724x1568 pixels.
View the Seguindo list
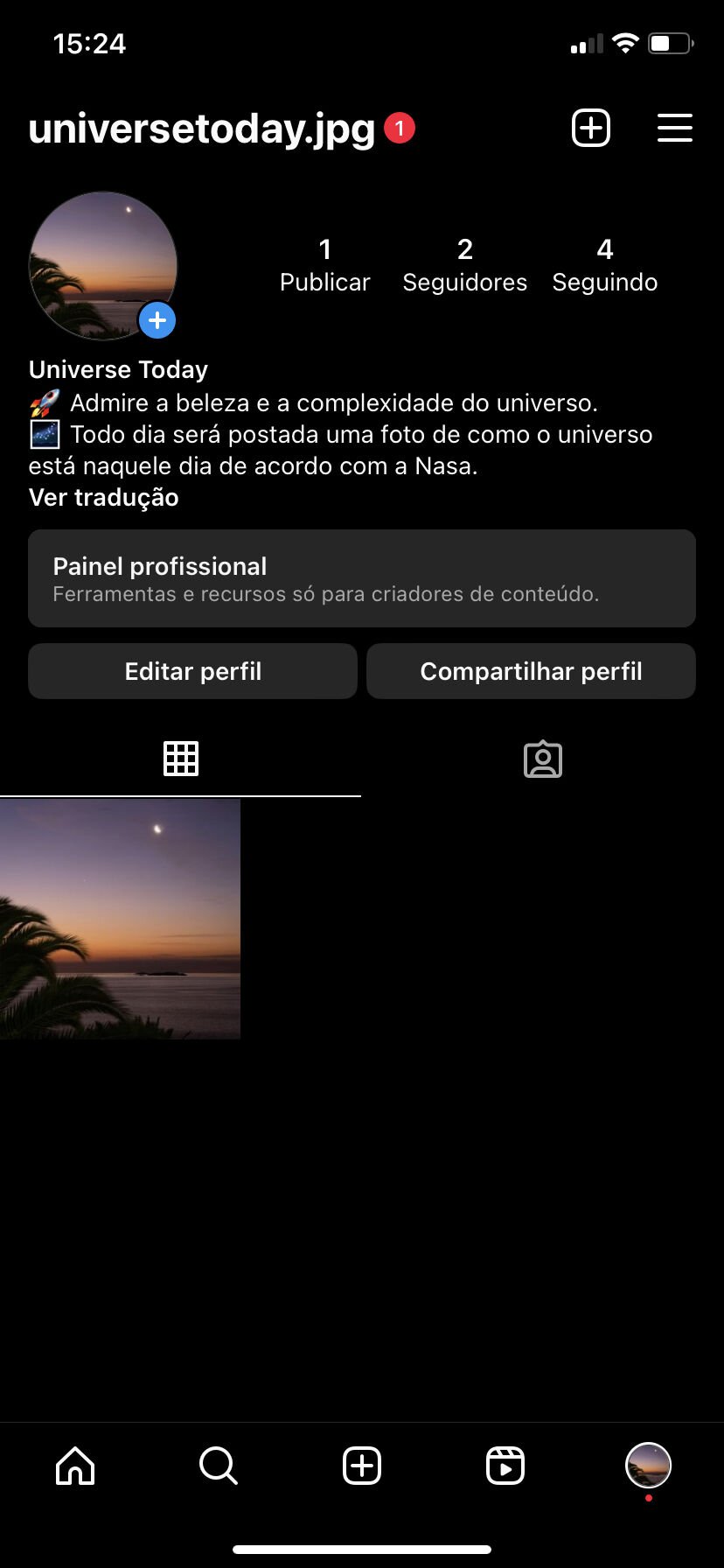(605, 265)
